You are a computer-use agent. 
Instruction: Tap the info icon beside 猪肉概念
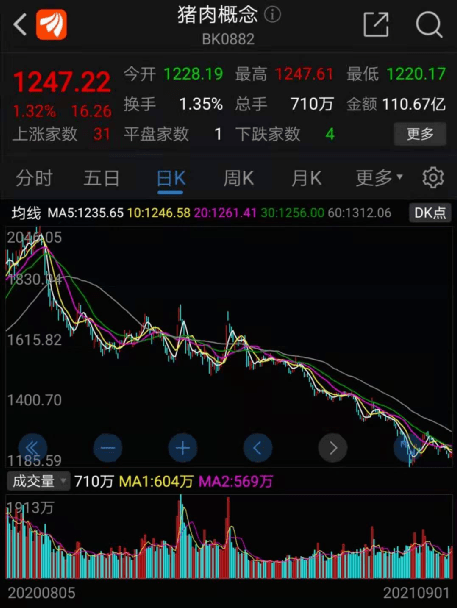(272, 15)
